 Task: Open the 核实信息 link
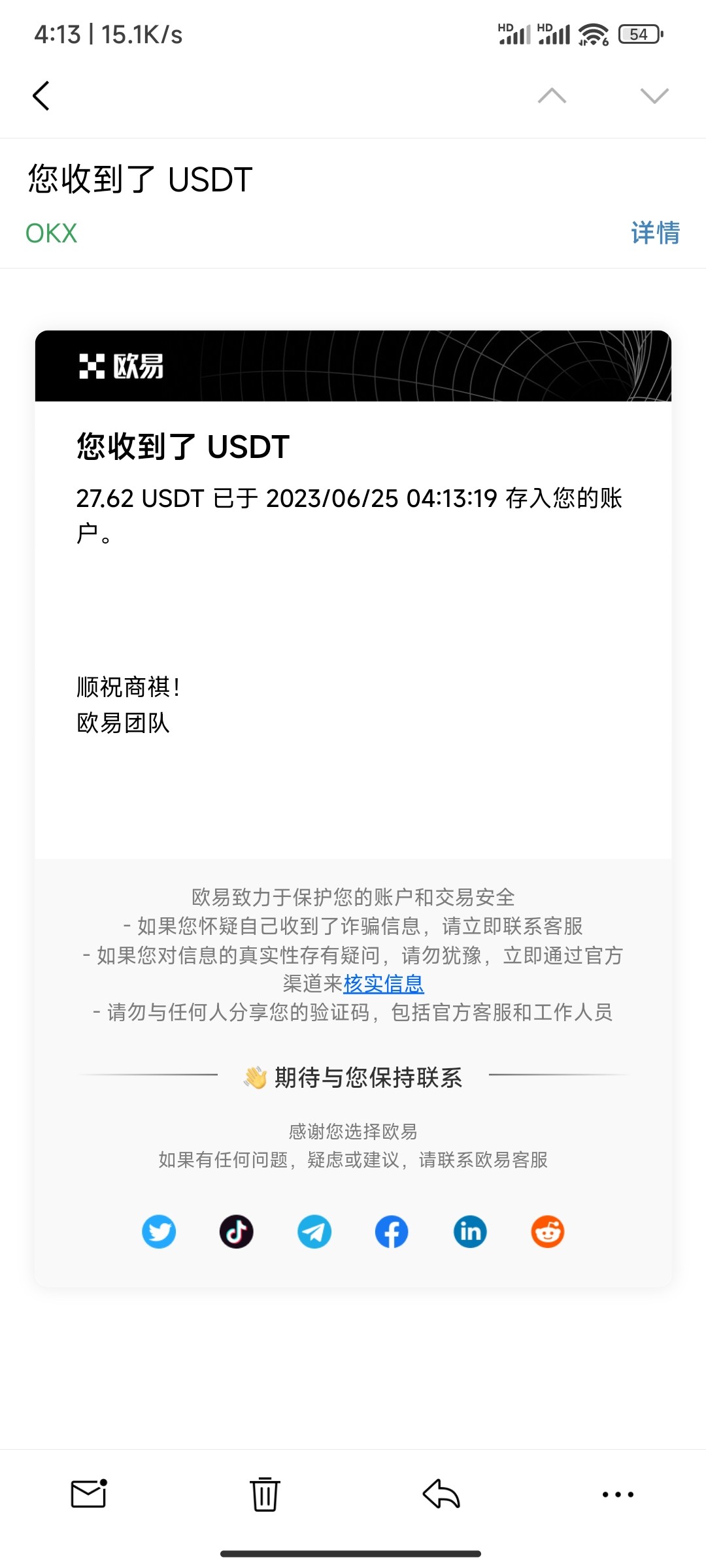(x=384, y=984)
